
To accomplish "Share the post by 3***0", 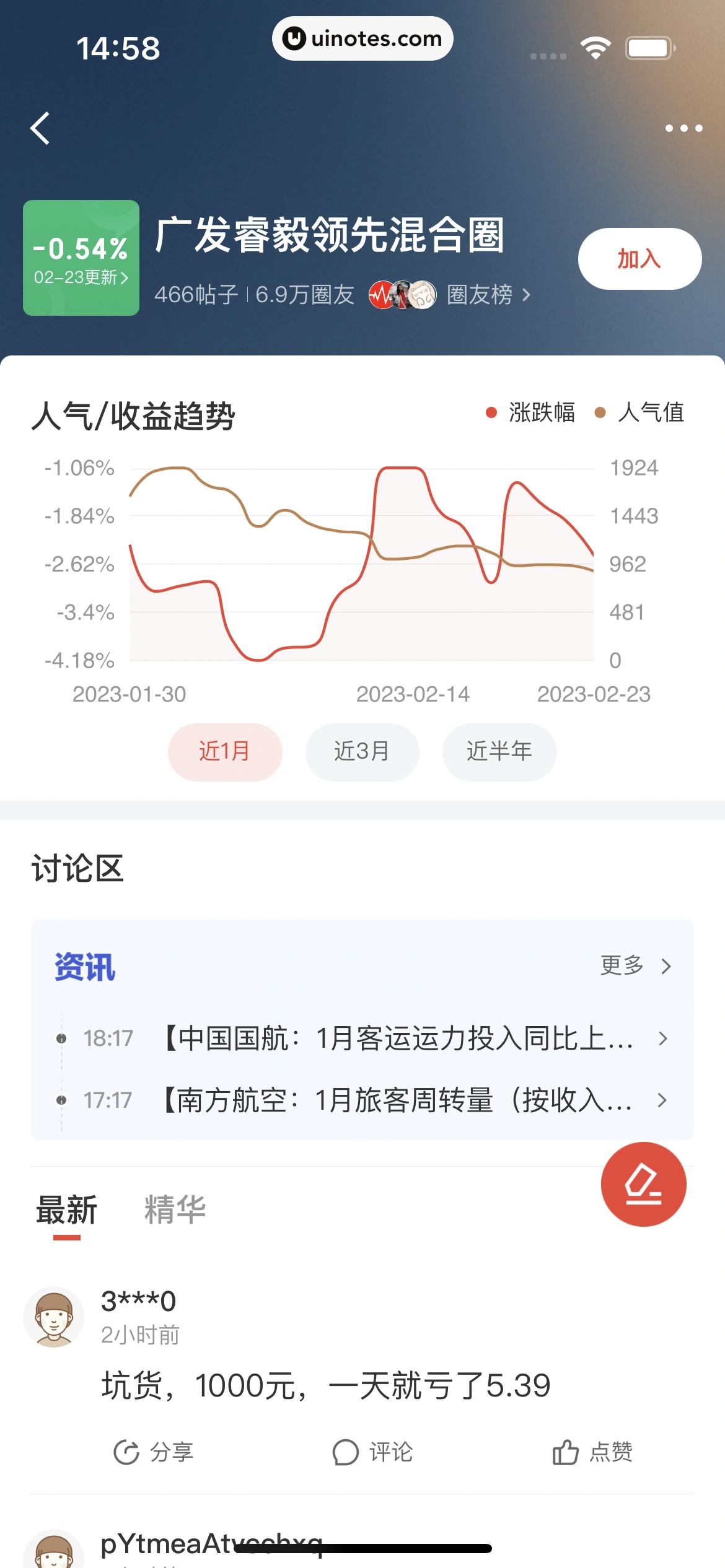I will click(x=154, y=1452).
